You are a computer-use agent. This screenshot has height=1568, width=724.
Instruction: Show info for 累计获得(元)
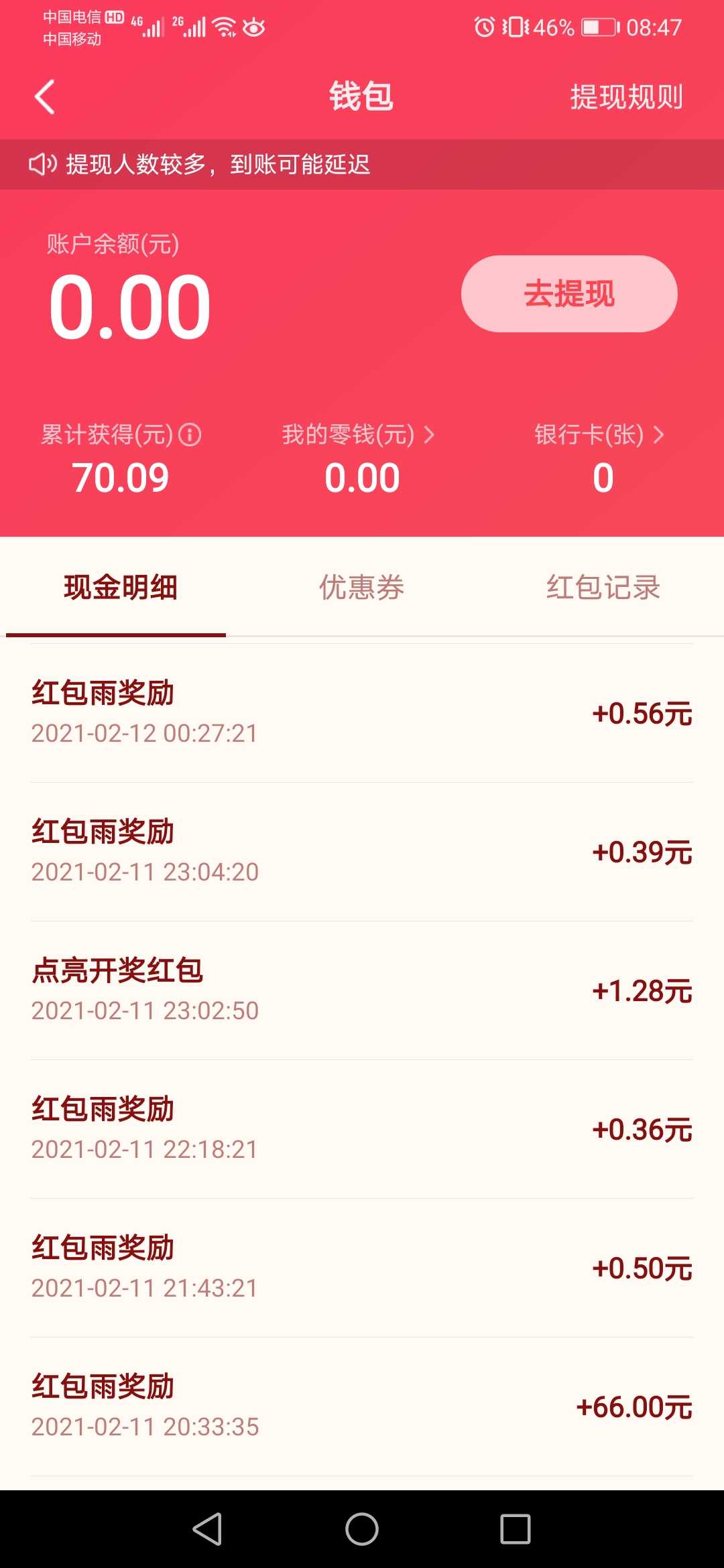point(190,435)
